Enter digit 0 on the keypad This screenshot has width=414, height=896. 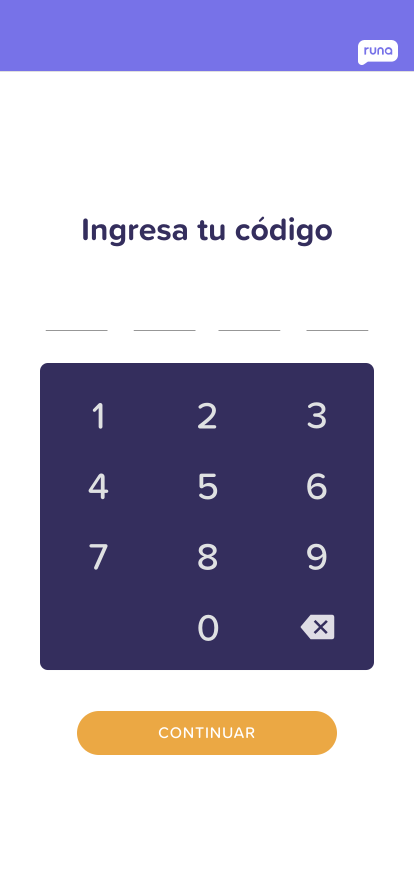(x=208, y=628)
